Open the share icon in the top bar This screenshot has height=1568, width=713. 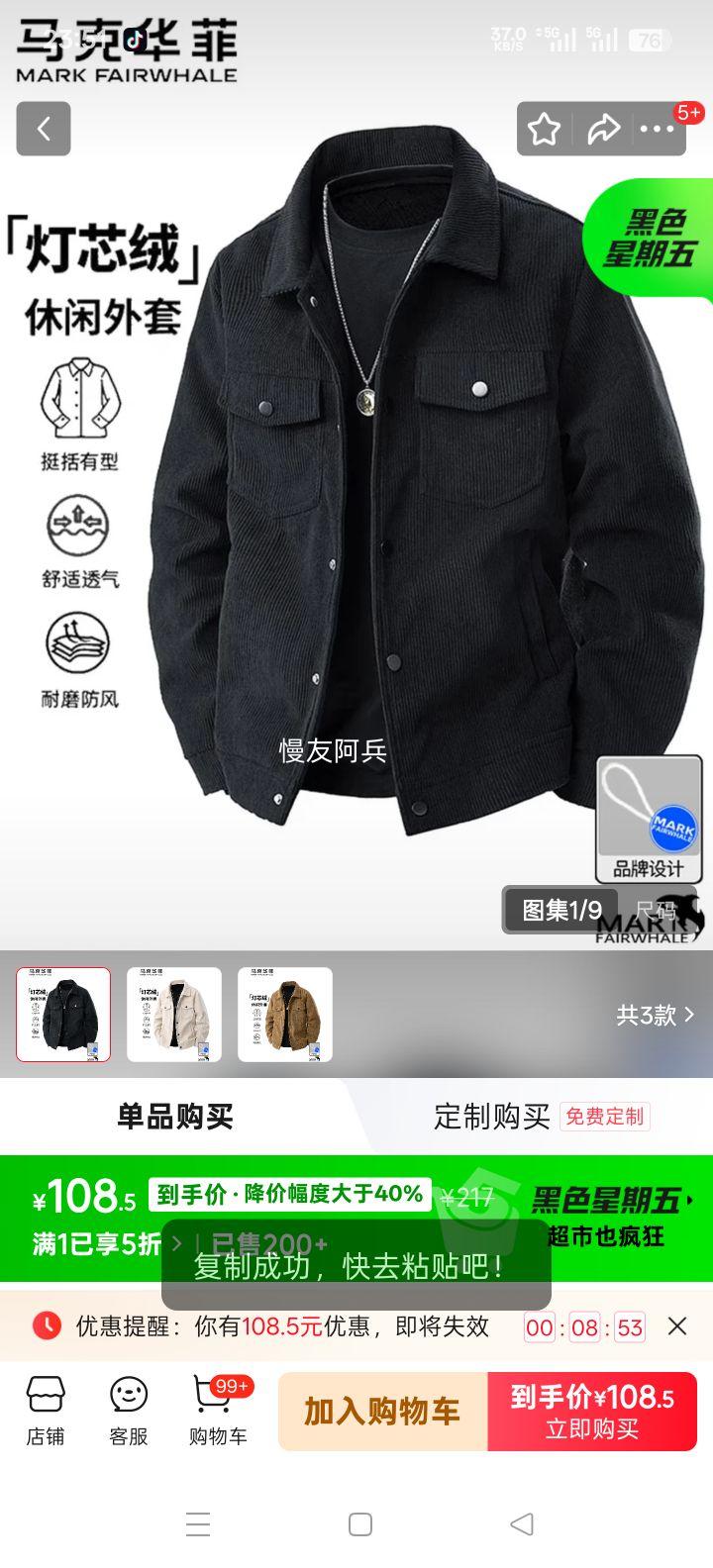tap(603, 129)
